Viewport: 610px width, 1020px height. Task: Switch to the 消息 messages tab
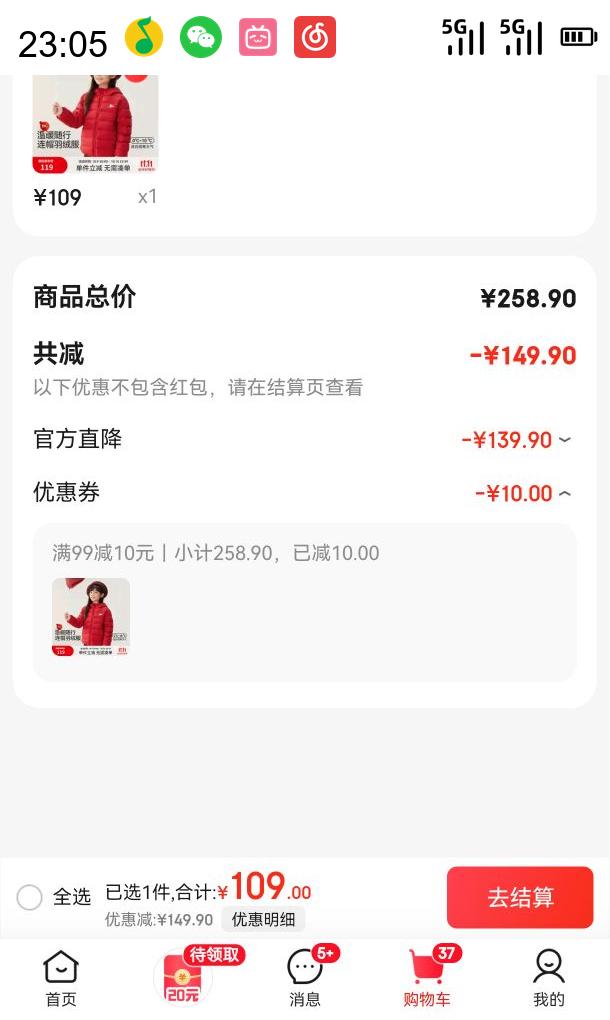point(305,979)
